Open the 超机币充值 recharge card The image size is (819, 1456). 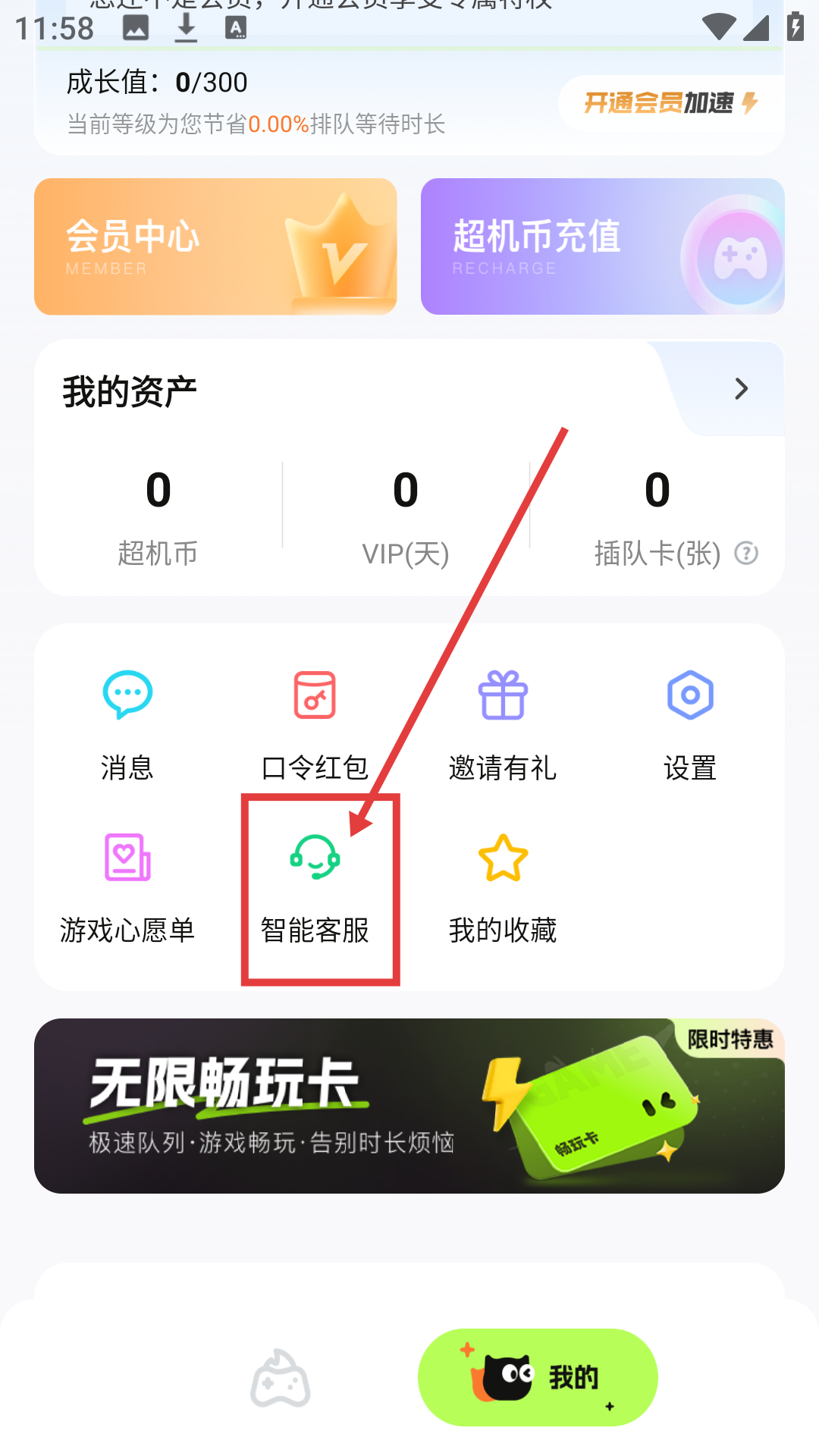[602, 246]
